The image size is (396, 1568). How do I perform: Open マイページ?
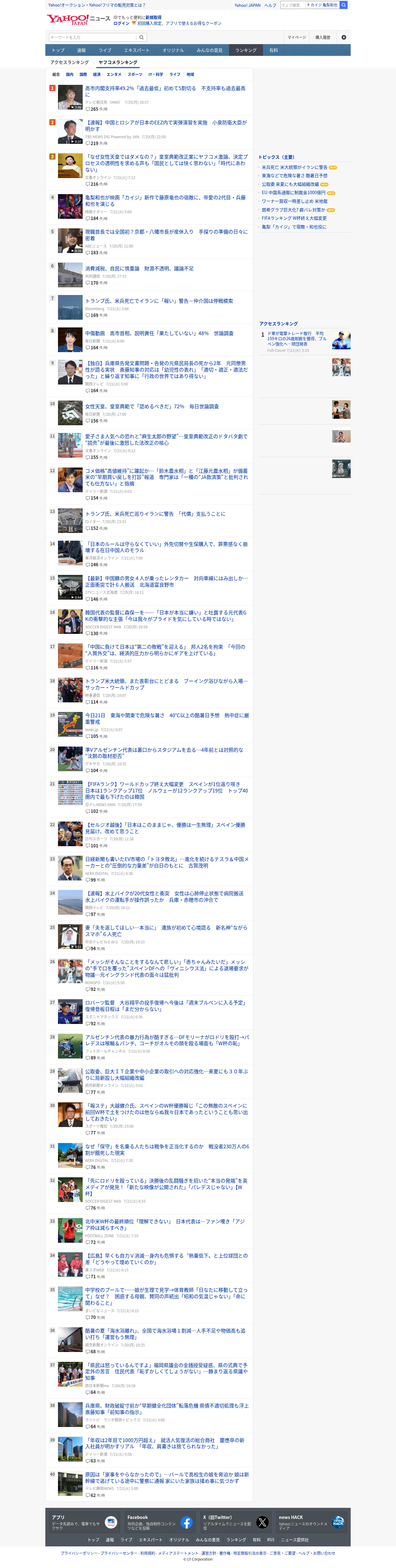click(297, 37)
